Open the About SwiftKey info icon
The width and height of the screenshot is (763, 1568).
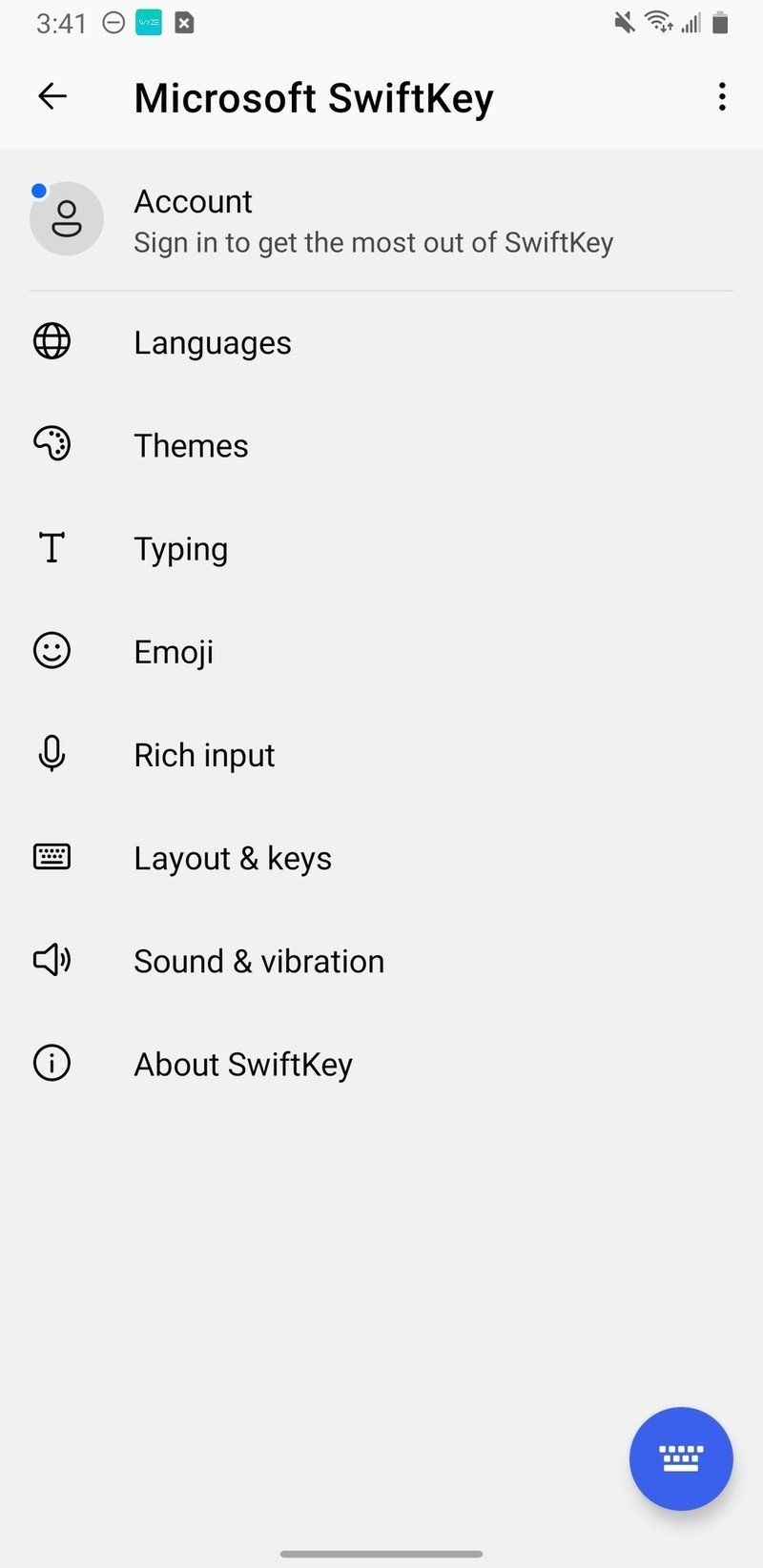pyautogui.click(x=52, y=1063)
